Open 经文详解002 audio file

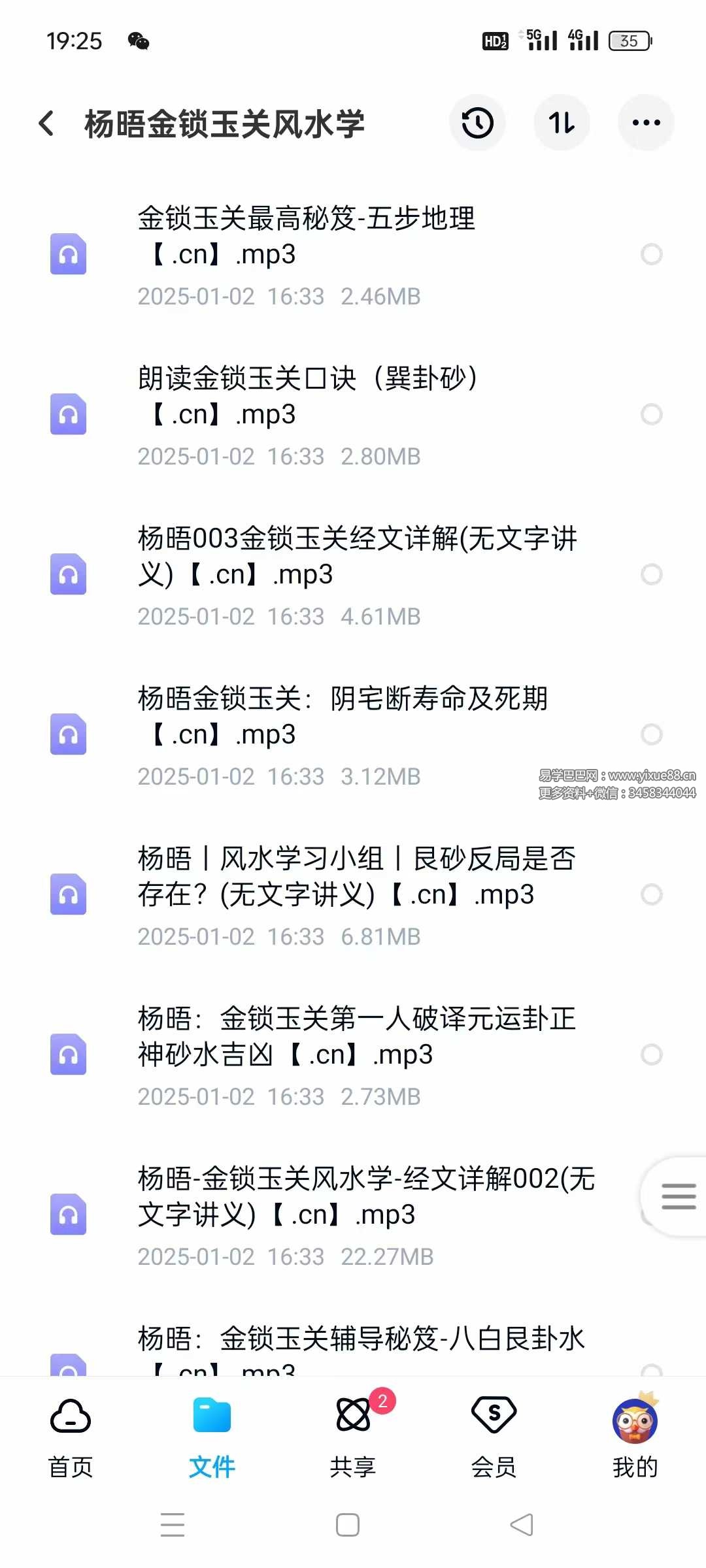coord(366,1197)
